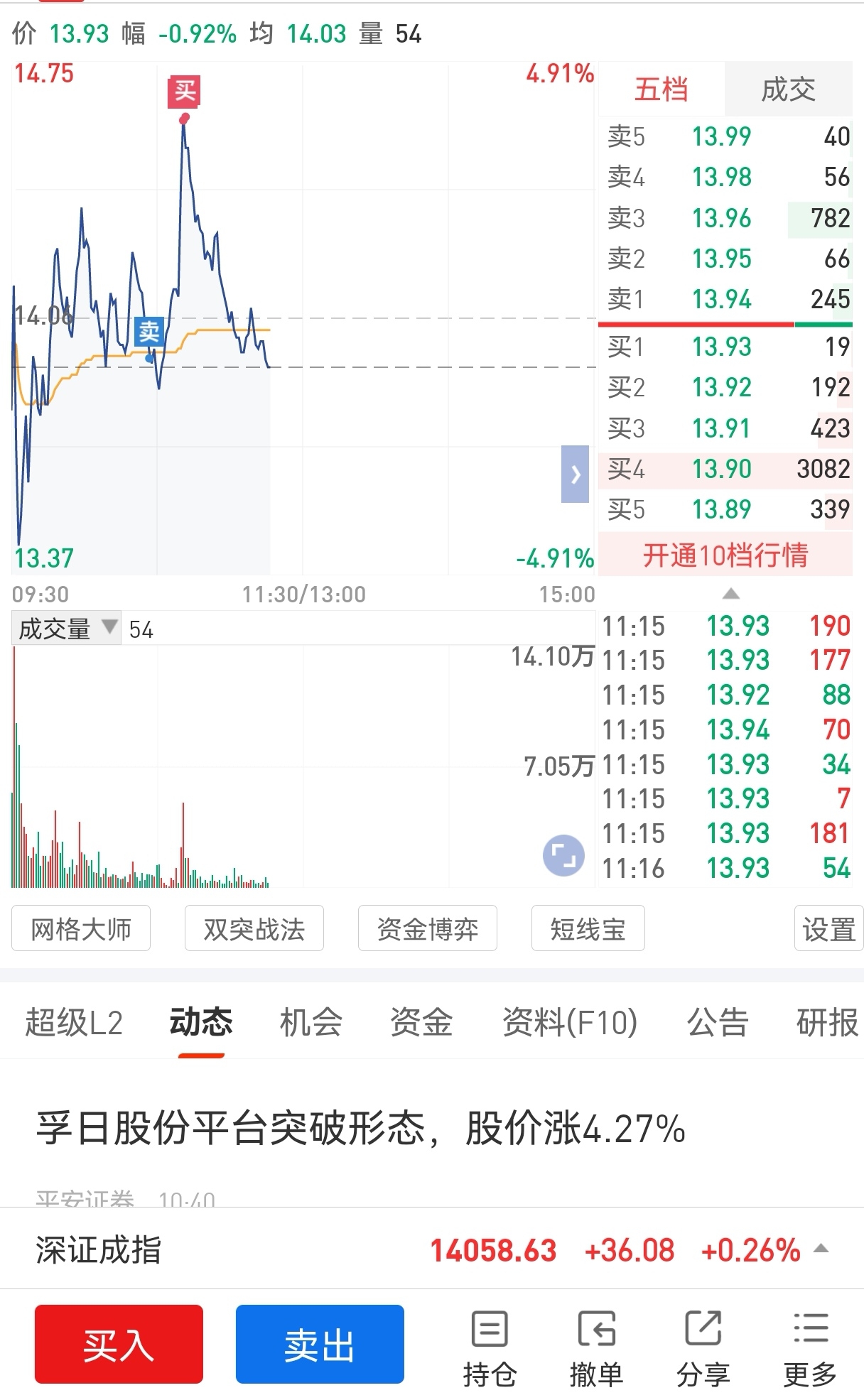Open the 资料(F10) tab

tap(570, 1023)
